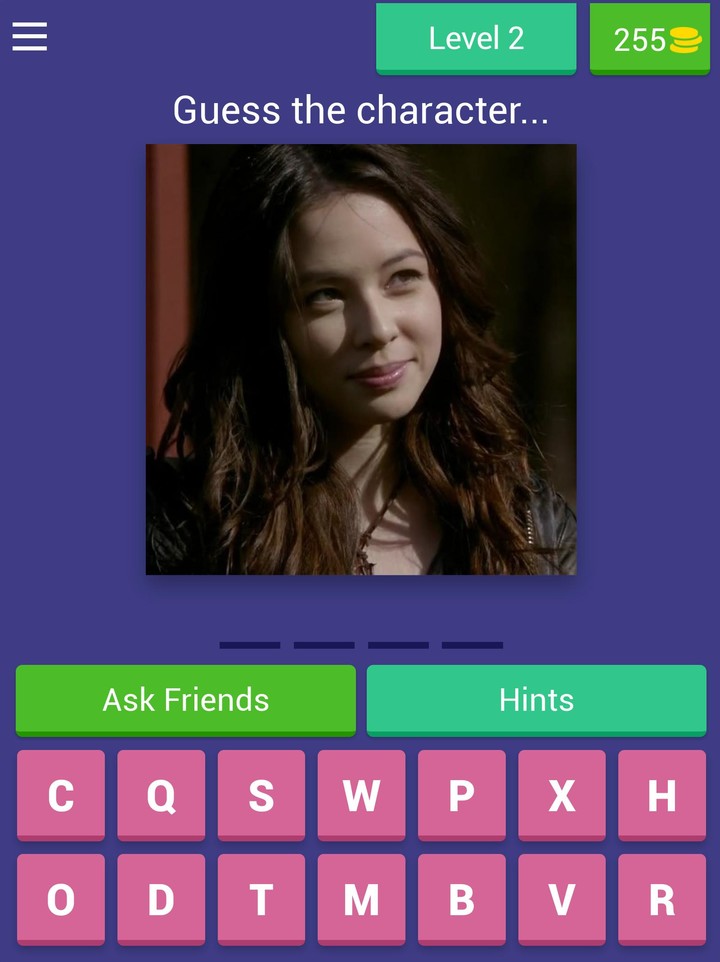Viewport: 720px width, 962px height.
Task: Tap the letter V key
Action: pos(561,899)
